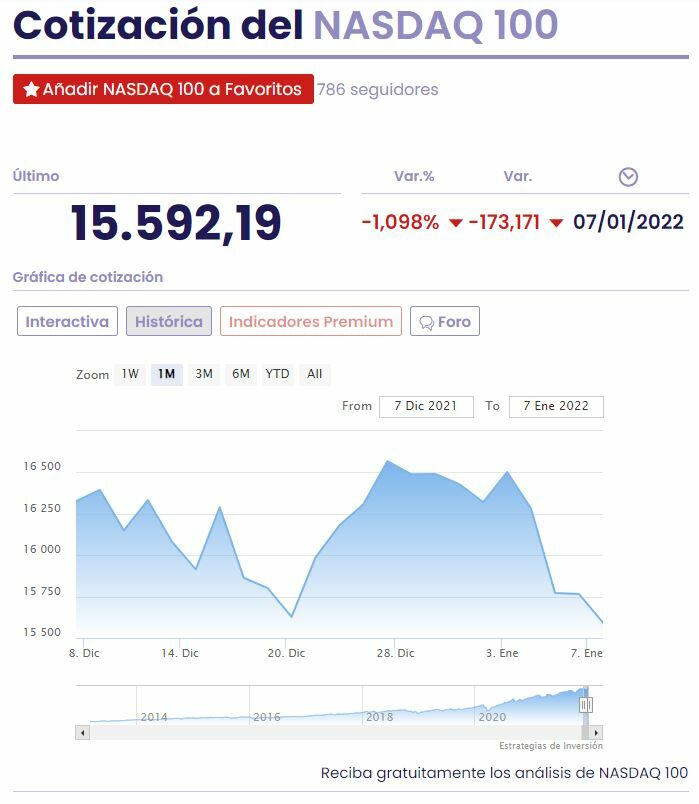Screen dimensions: 699x804
Task: Edit the To date field
Action: click(556, 406)
